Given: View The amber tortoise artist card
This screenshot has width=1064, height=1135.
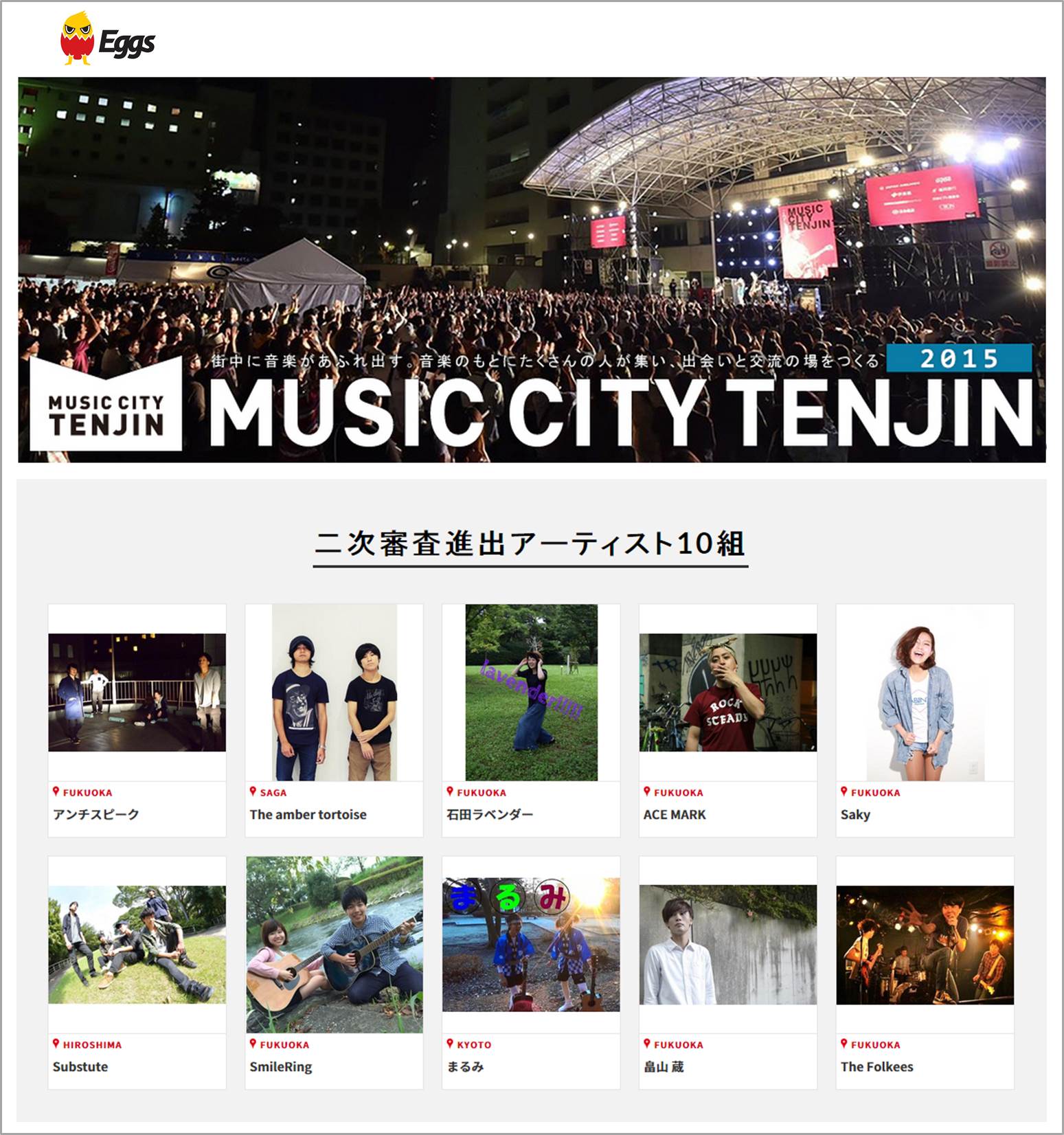Looking at the screenshot, I should [334, 719].
